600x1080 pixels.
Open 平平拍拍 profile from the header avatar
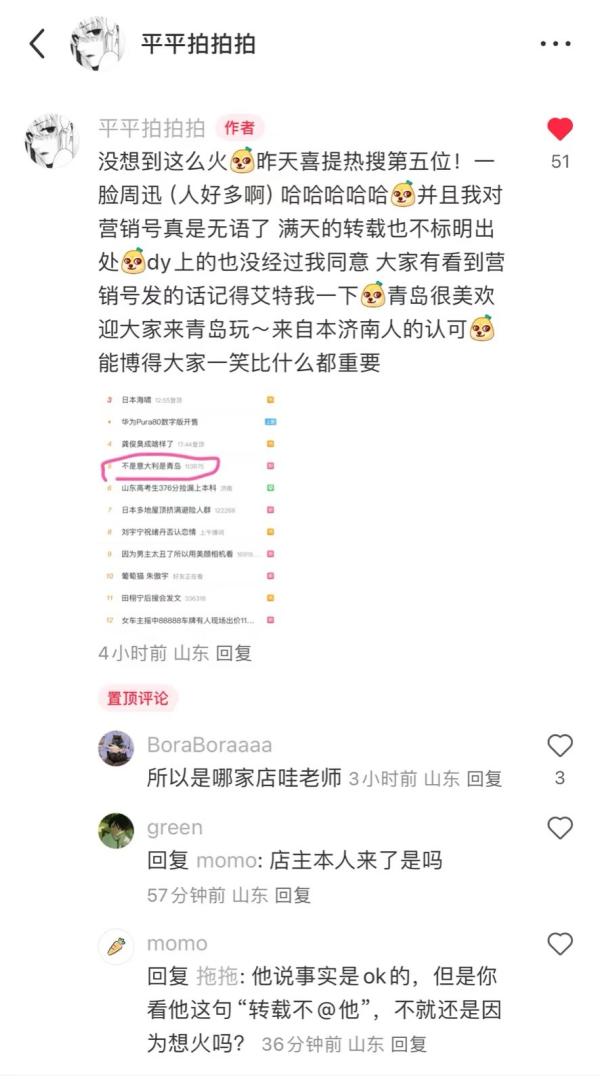96,44
